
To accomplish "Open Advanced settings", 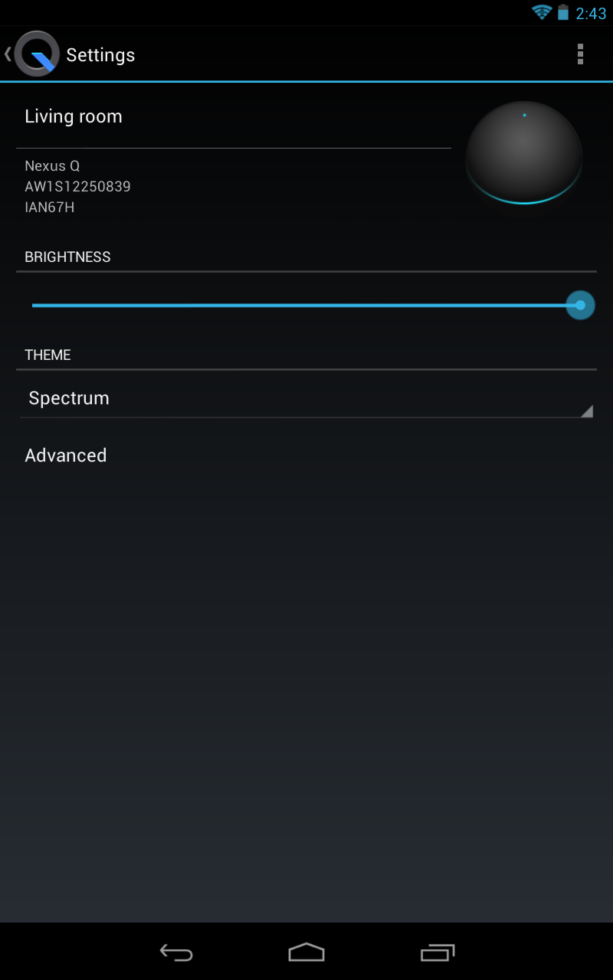I will [x=66, y=456].
